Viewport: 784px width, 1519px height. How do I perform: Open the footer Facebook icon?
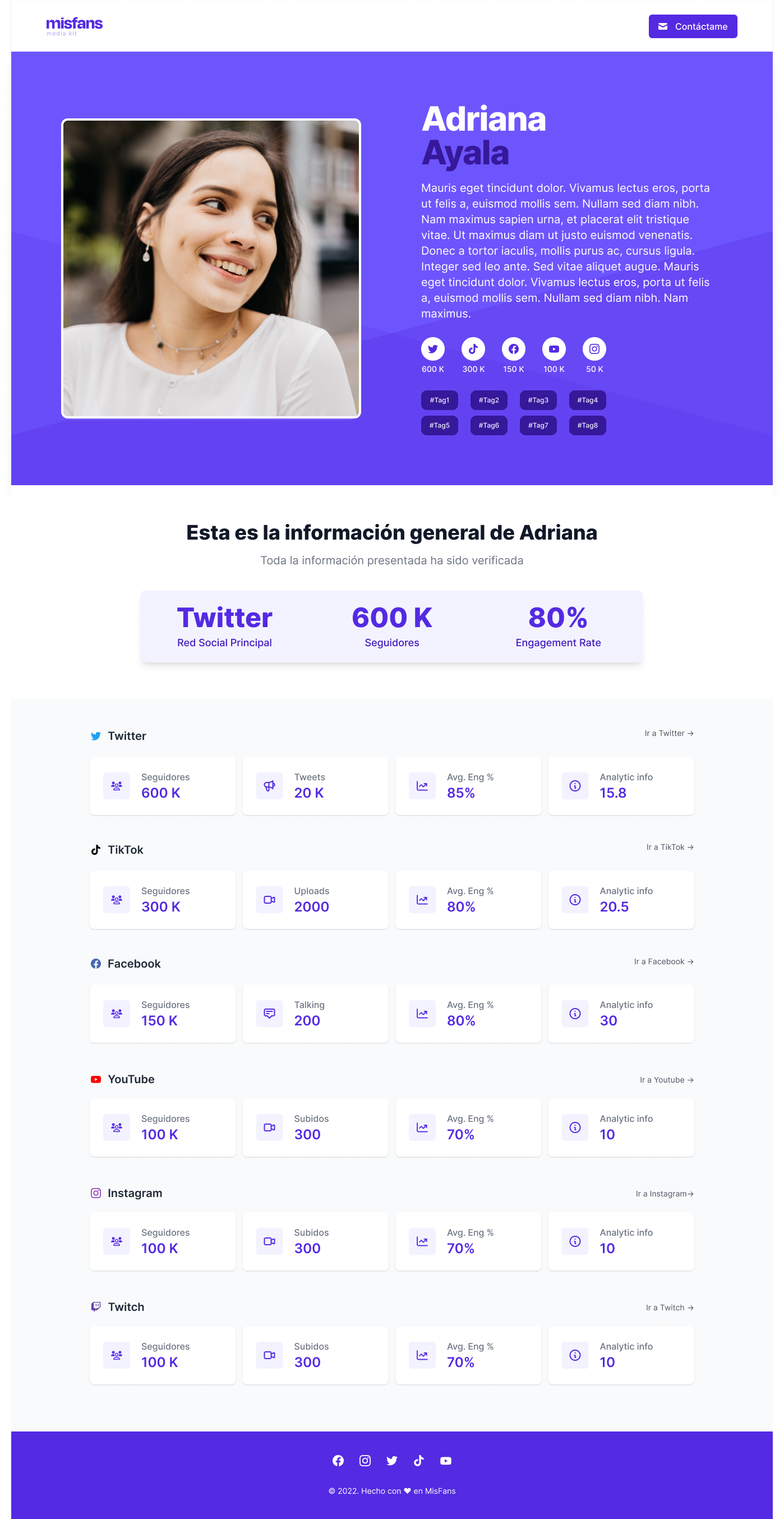click(338, 1461)
